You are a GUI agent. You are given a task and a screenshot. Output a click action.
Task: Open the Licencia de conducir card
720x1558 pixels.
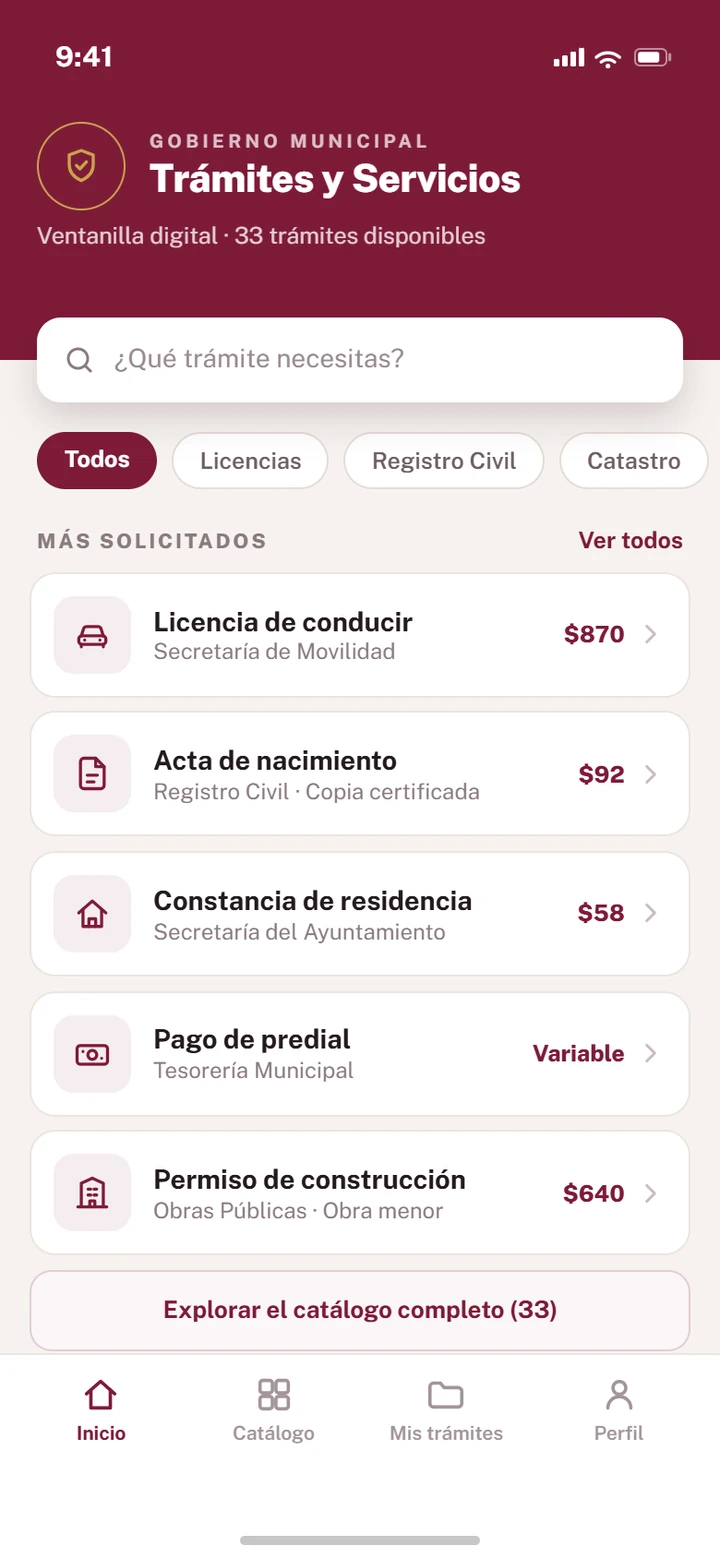coord(360,635)
